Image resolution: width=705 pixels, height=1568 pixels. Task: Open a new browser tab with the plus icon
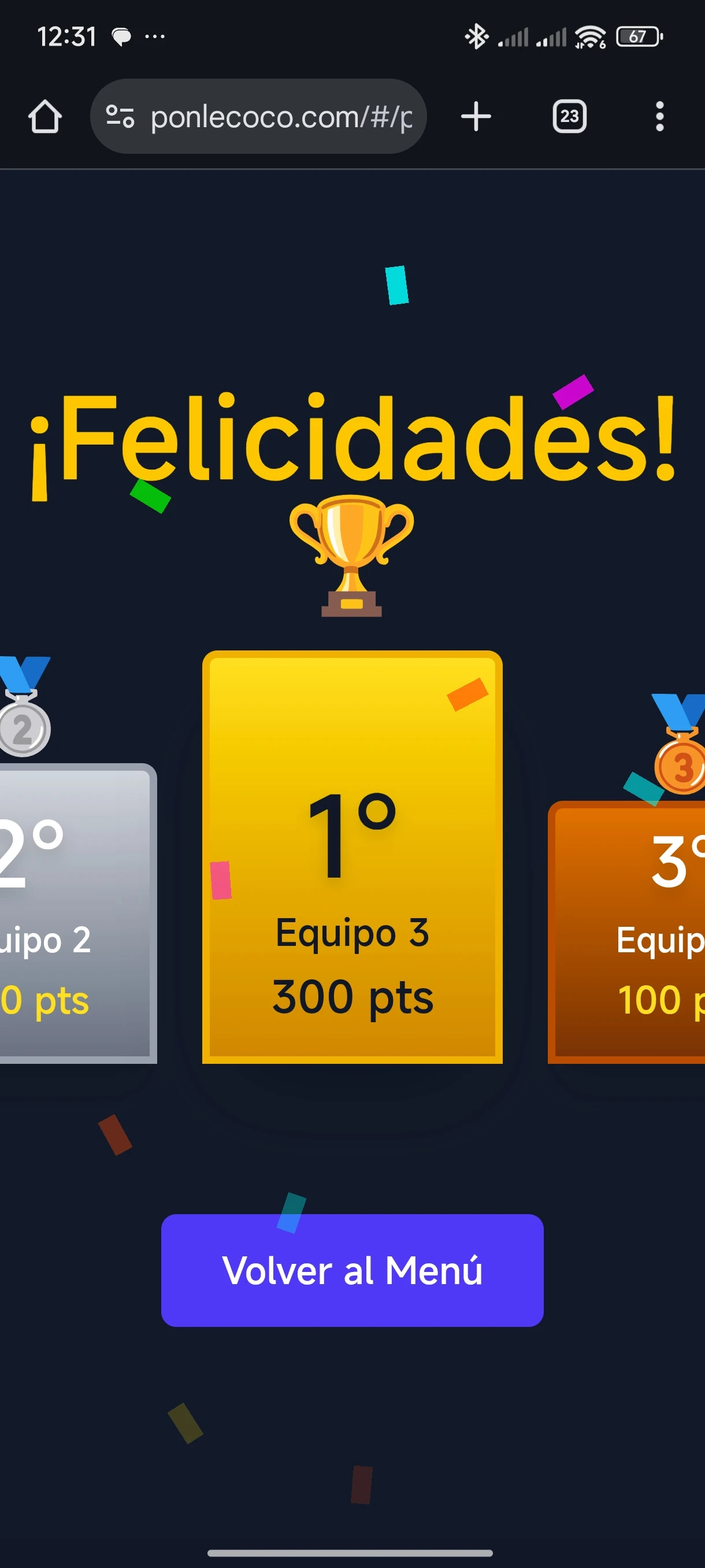[475, 116]
